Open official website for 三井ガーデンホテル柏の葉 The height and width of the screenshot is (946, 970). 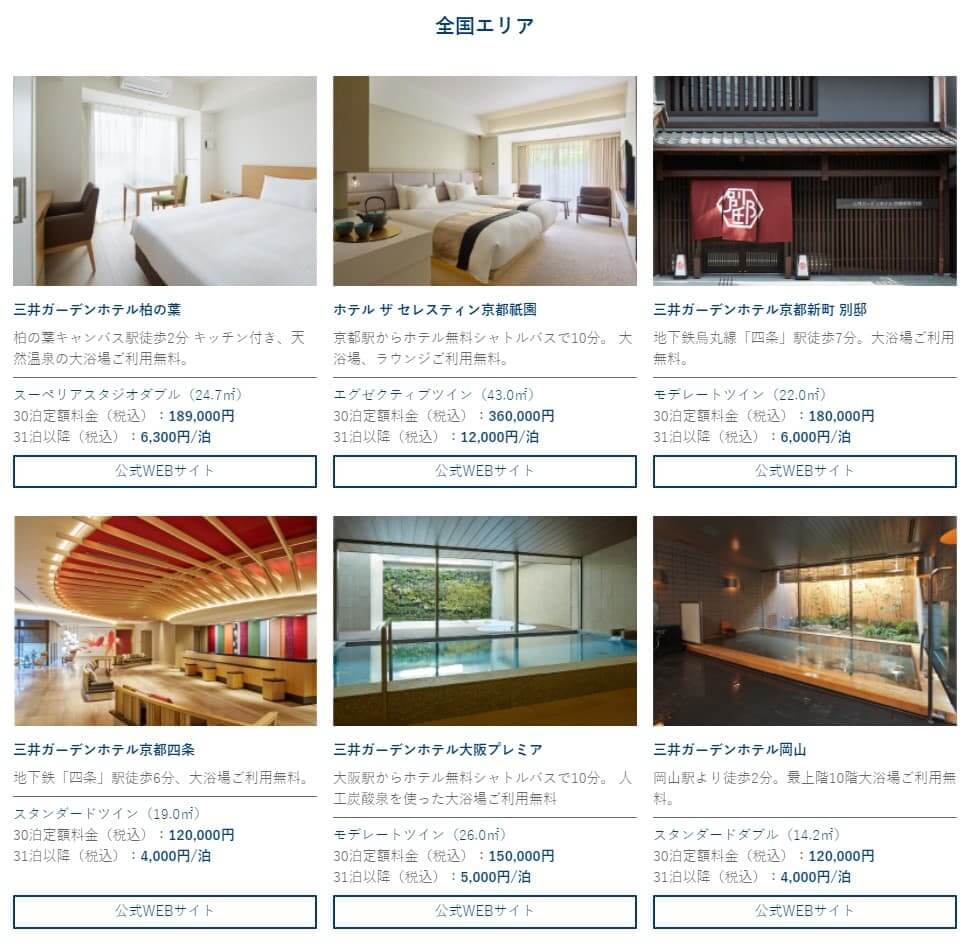(x=165, y=471)
